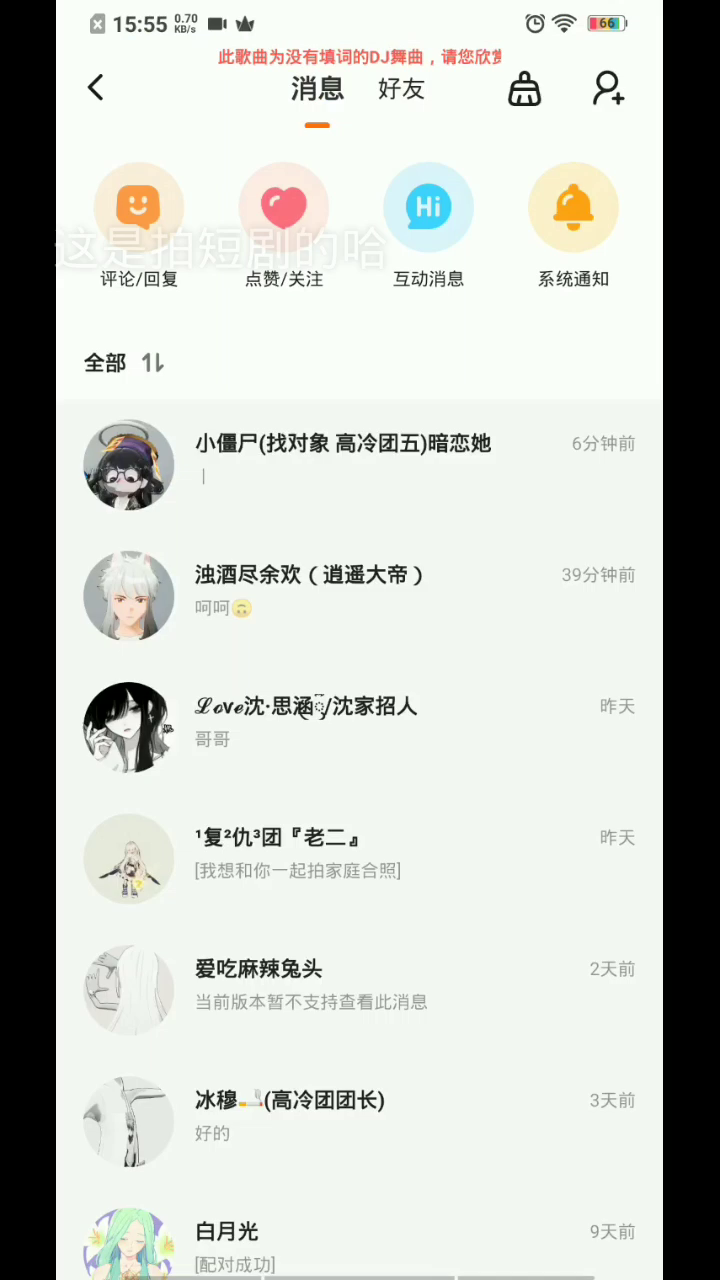Switch to the 好友 tab

(401, 89)
